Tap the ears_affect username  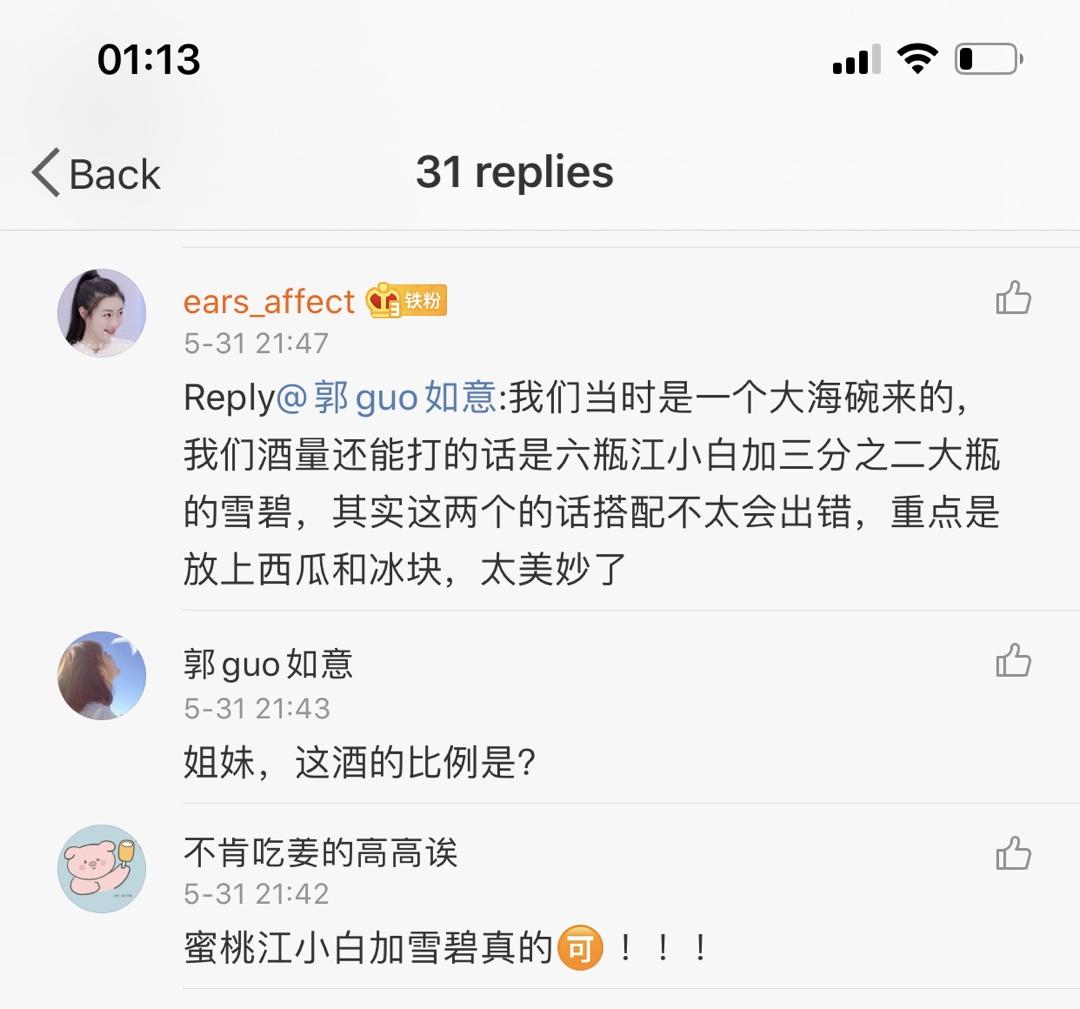269,301
